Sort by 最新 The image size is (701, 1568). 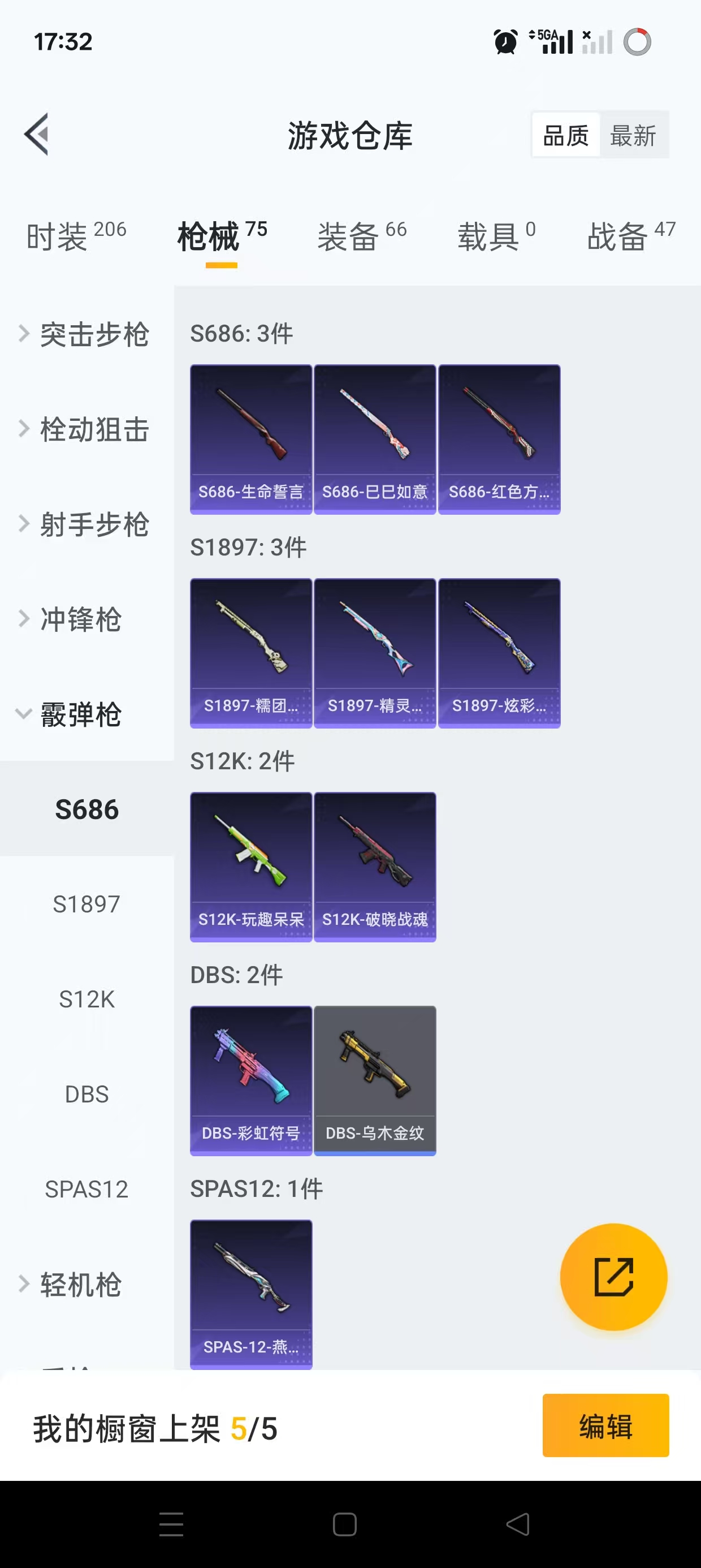point(633,135)
